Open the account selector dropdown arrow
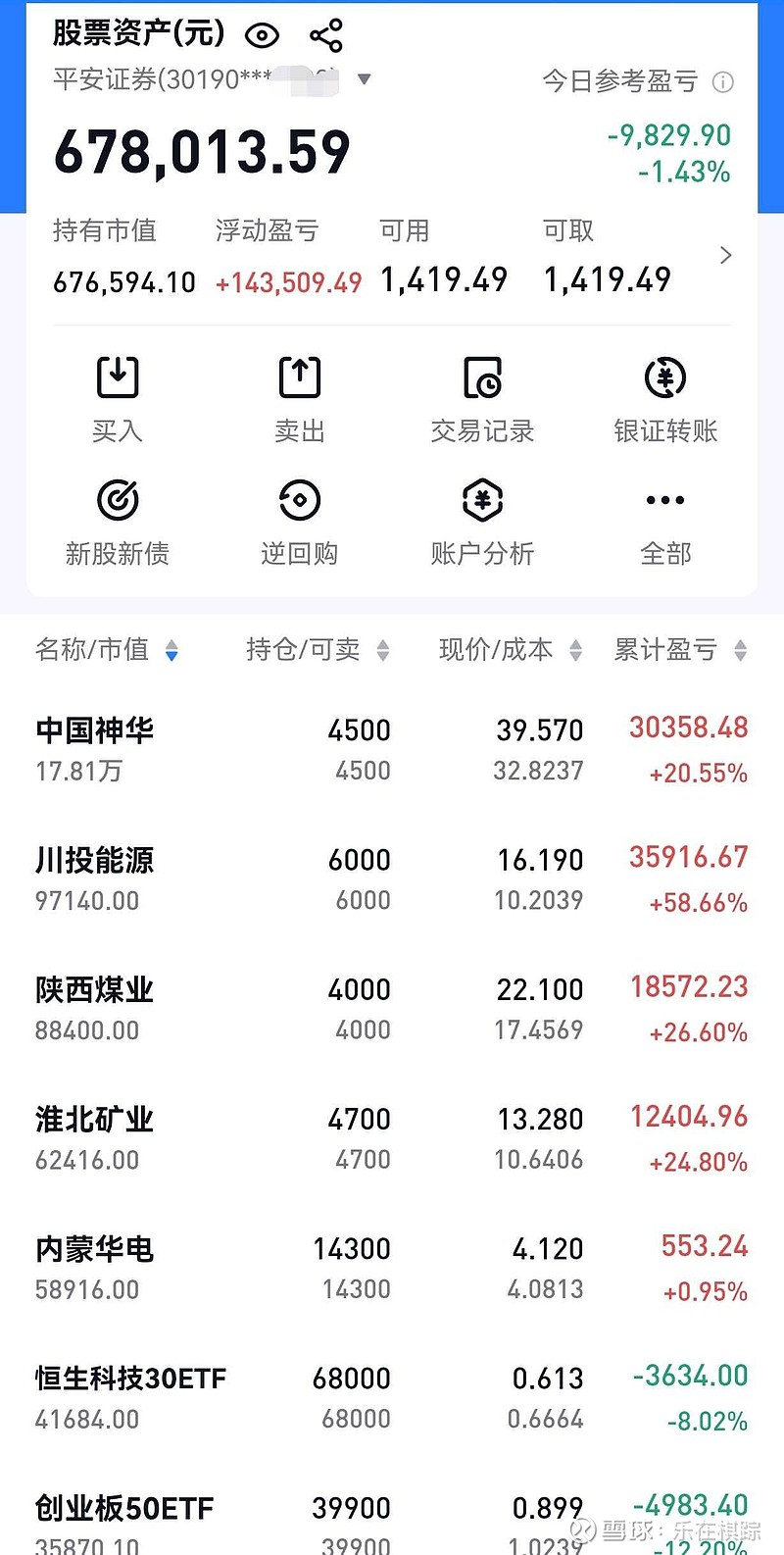Screen dimensions: 784x1555 pyautogui.click(x=366, y=80)
